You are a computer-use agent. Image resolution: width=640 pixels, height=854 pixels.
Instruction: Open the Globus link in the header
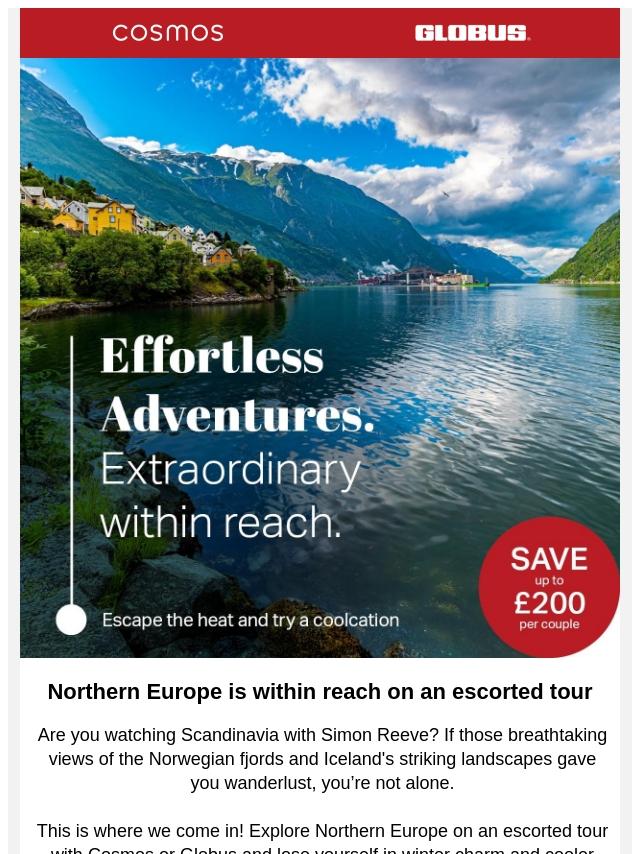click(472, 33)
